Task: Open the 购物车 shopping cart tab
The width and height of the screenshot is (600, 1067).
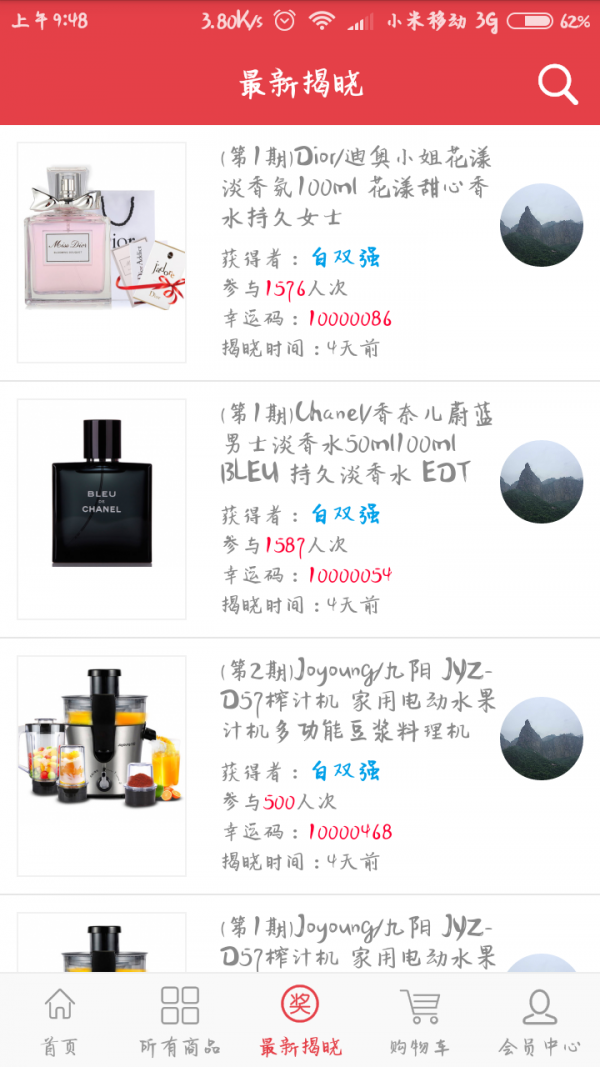Action: click(420, 1021)
